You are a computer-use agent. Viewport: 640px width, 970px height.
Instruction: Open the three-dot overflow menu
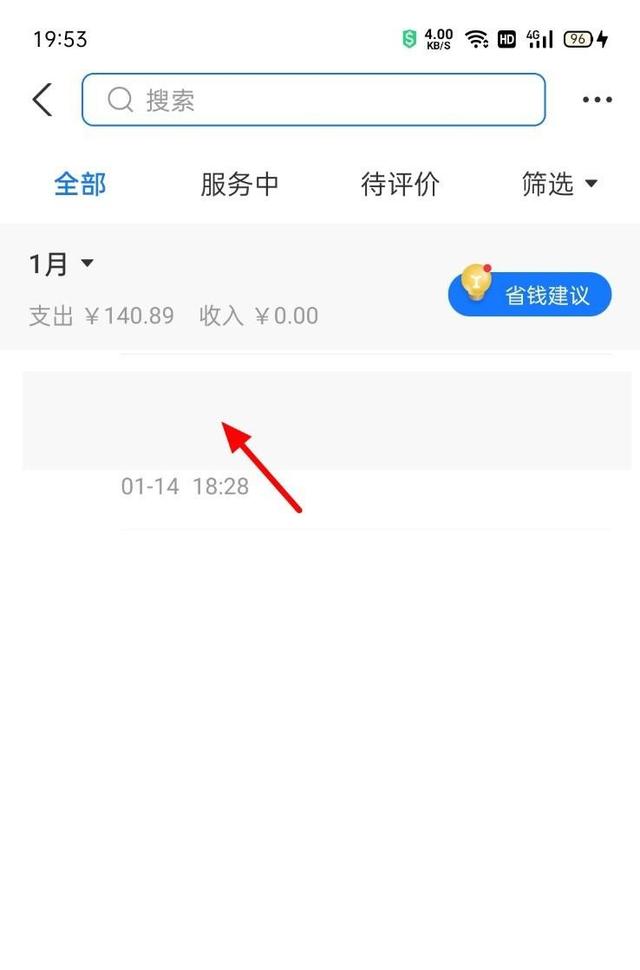[x=597, y=100]
